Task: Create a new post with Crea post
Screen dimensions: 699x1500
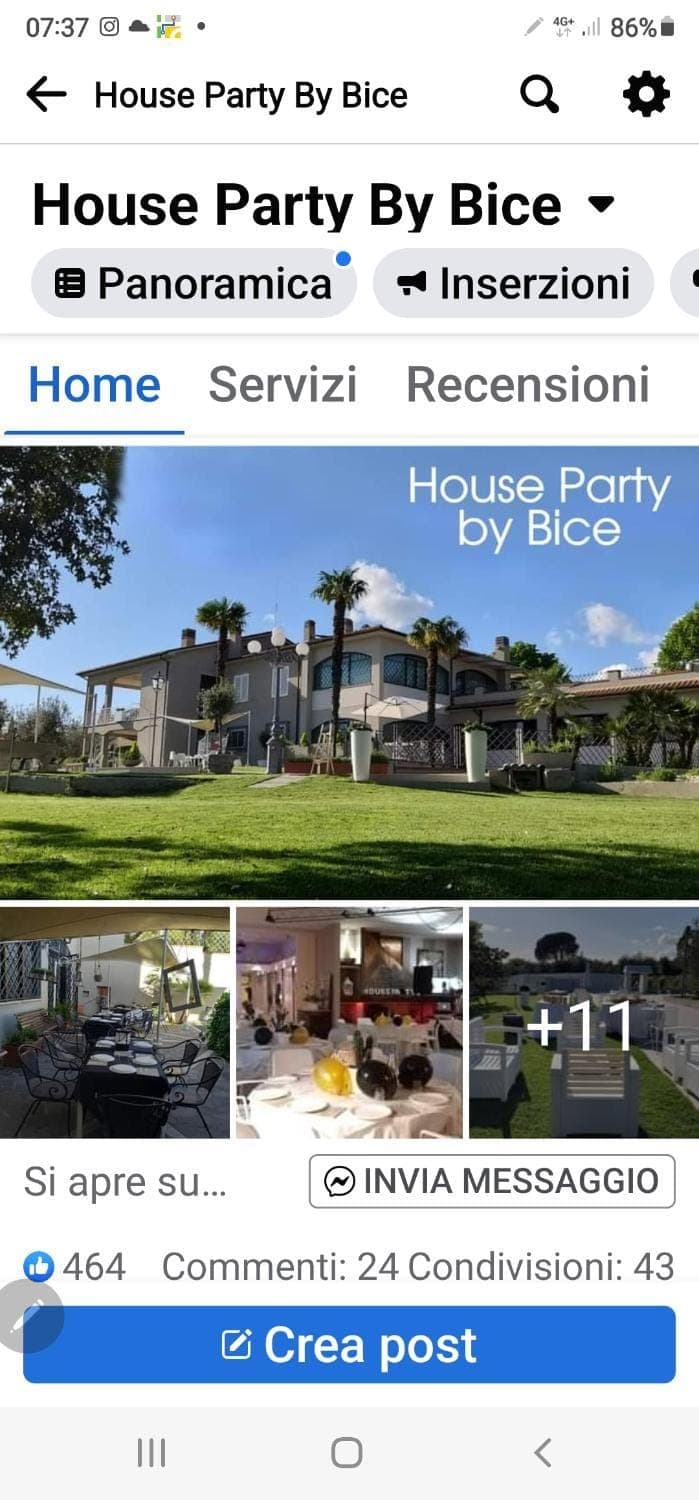Action: pyautogui.click(x=349, y=1345)
